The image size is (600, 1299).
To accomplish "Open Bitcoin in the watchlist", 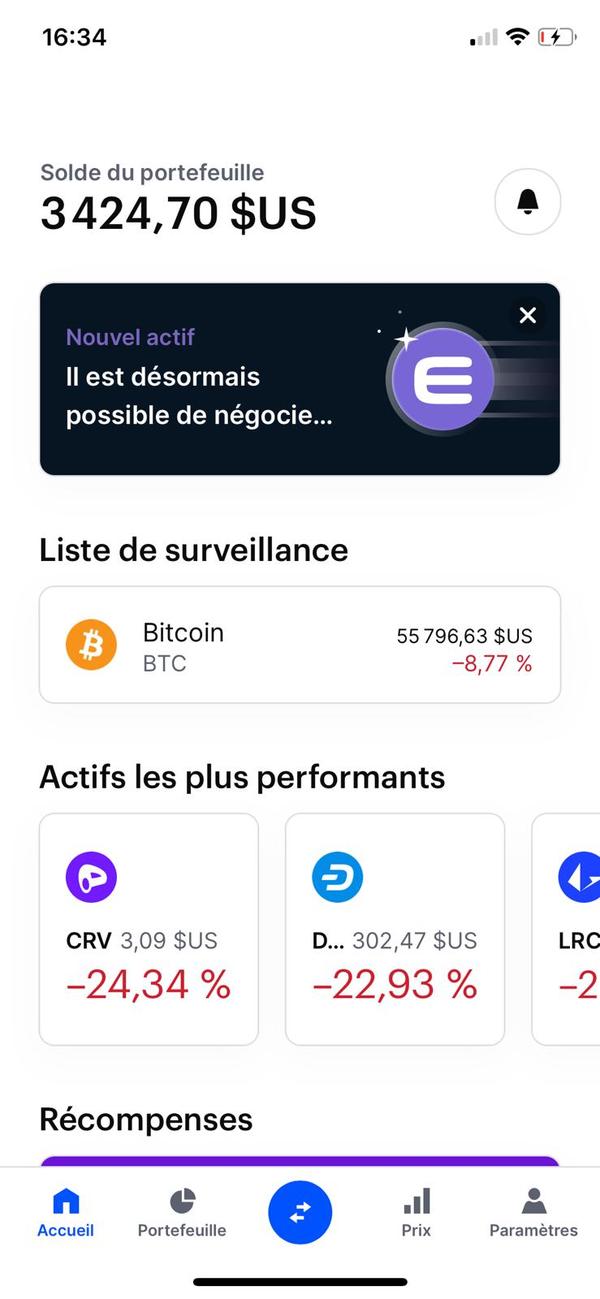I will [300, 645].
